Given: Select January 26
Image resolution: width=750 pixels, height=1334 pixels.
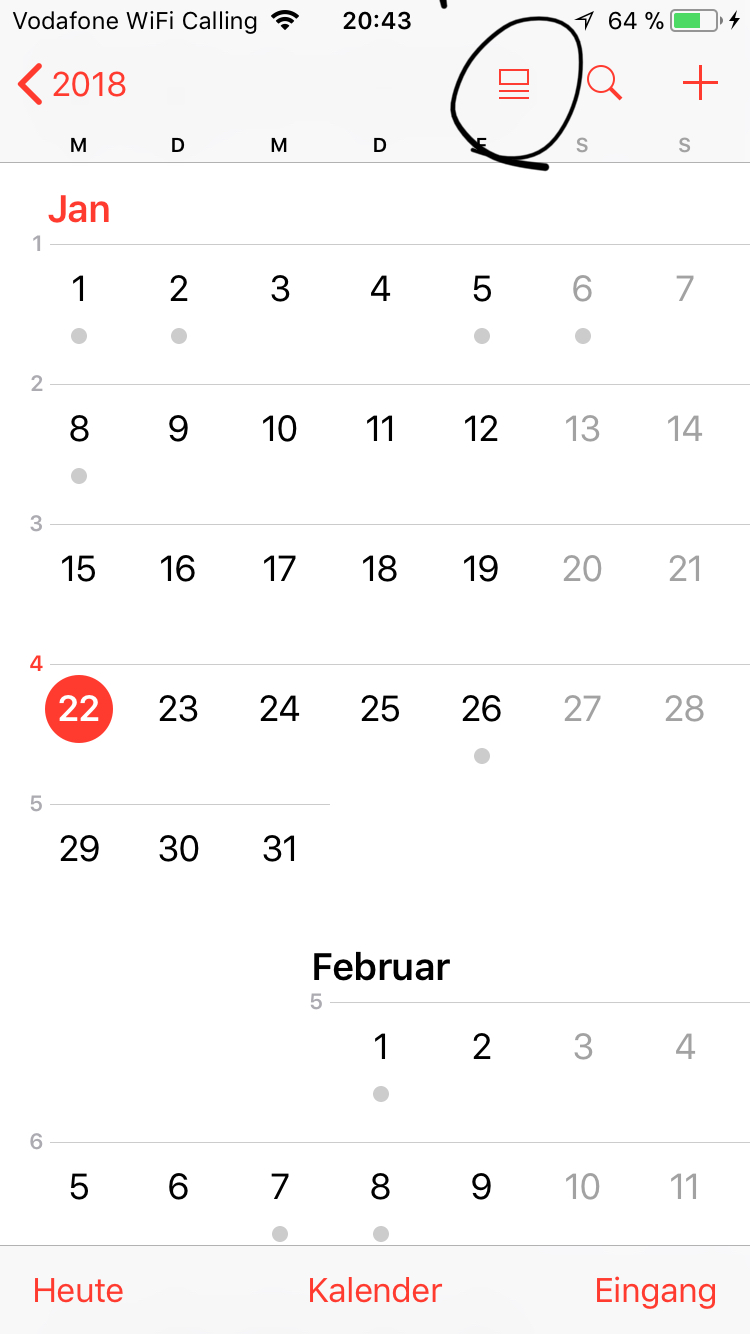Looking at the screenshot, I should [x=481, y=709].
